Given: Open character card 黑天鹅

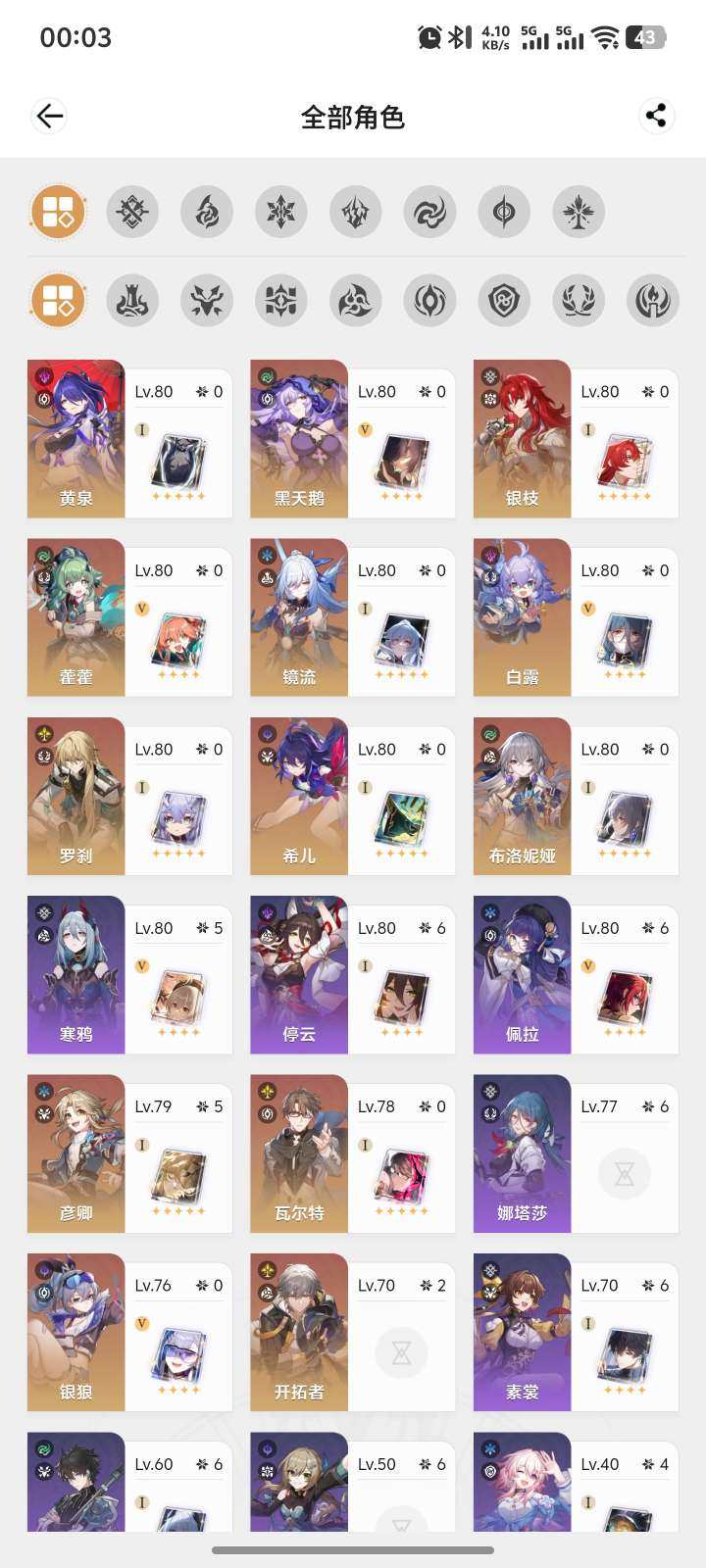Looking at the screenshot, I should 352,439.
